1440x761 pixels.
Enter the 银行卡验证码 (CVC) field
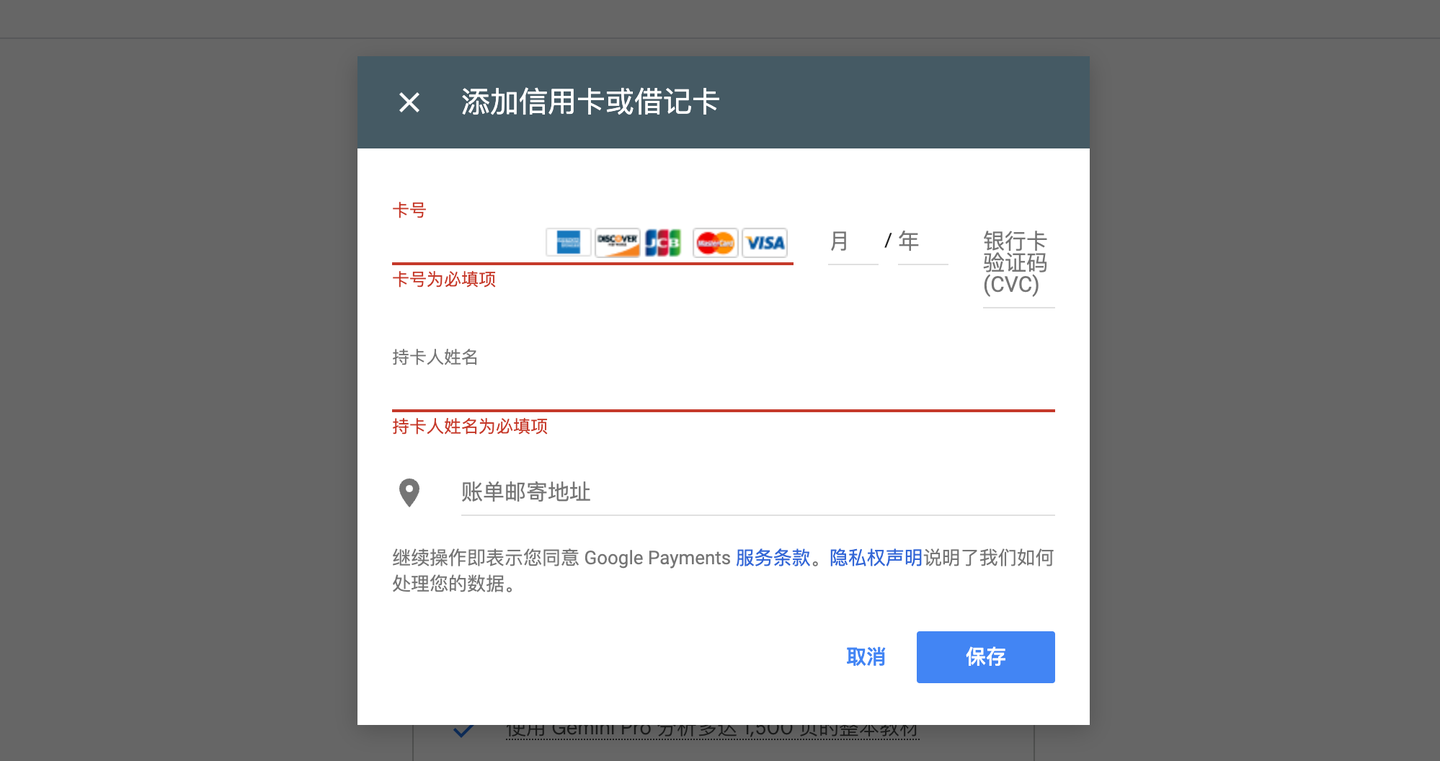coord(1017,264)
